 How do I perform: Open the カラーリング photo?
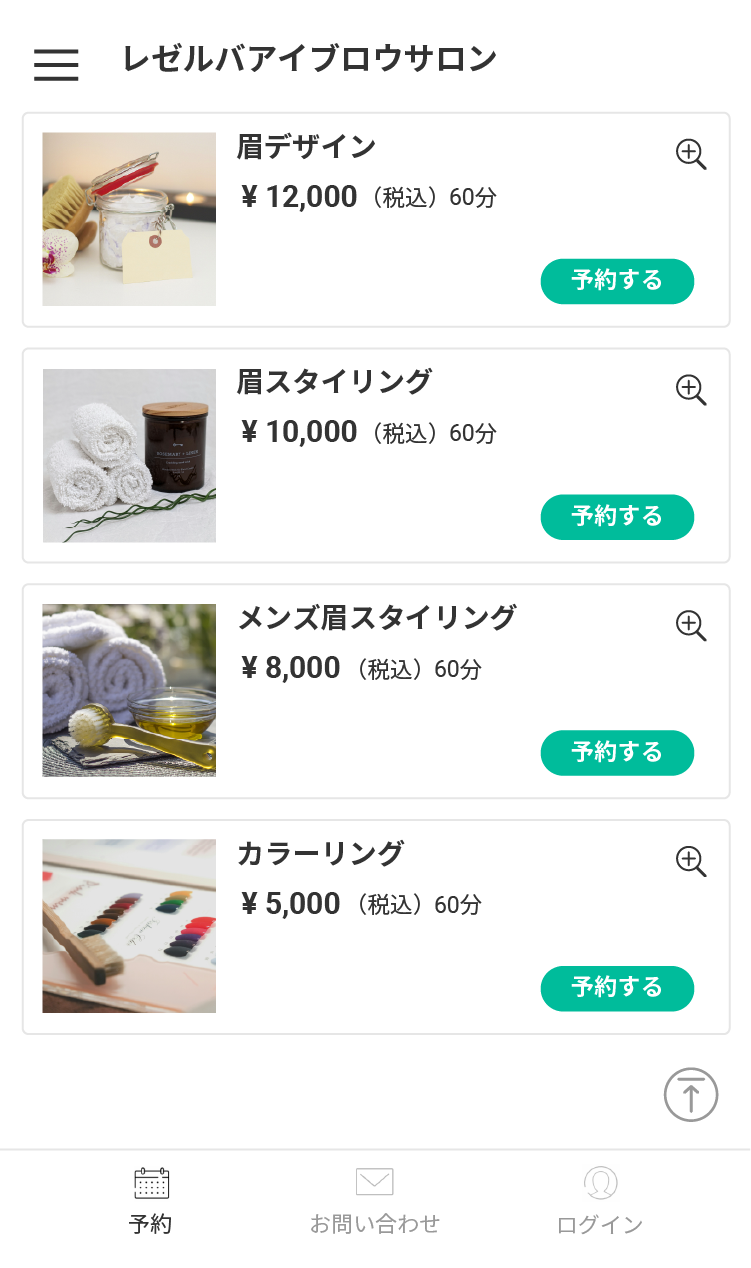[129, 926]
